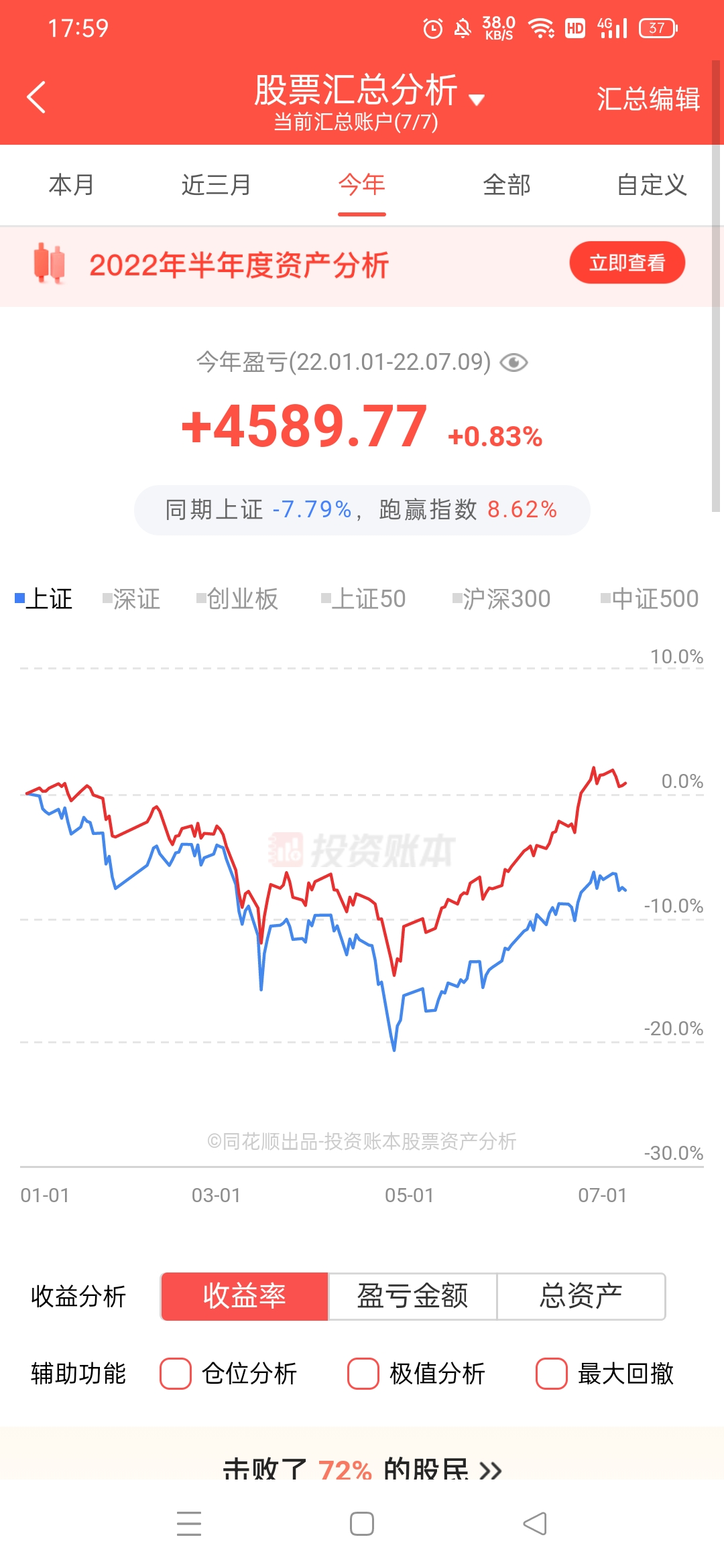Viewport: 724px width, 1568px height.
Task: Open the 自定义 custom range tab
Action: point(652,185)
